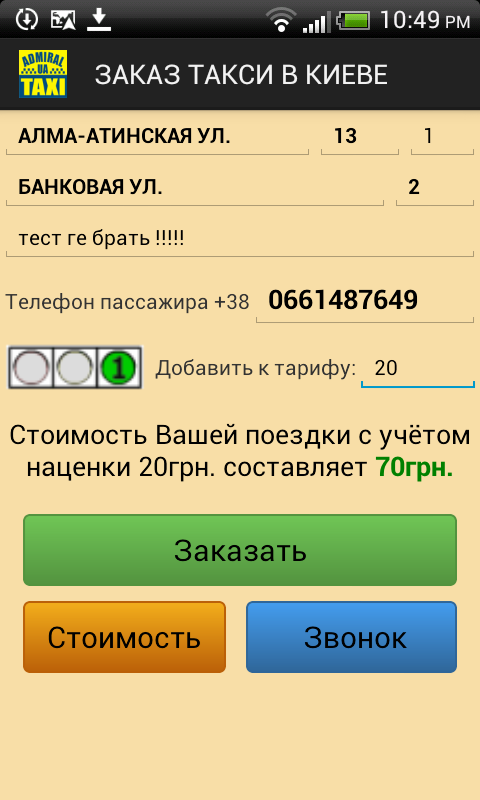Tap the Admiral Taxi icon in the app bar
Screen dimensions: 480x800
43,73
